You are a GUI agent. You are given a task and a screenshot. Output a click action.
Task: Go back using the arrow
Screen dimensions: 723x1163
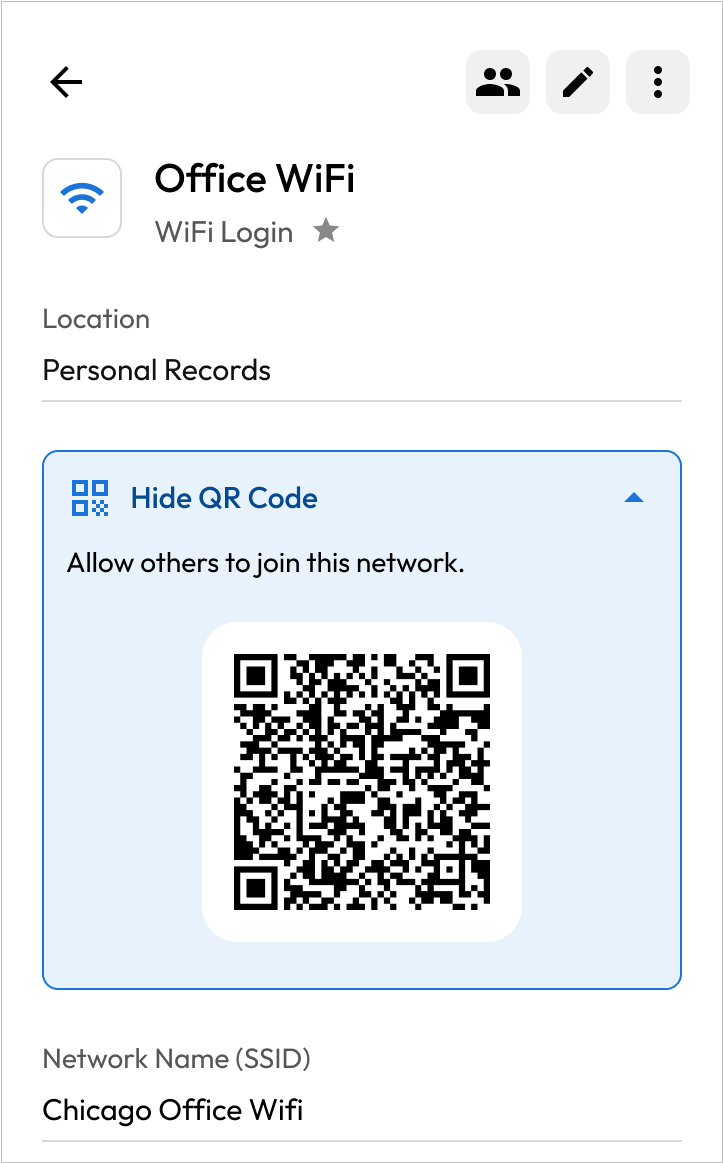click(66, 82)
